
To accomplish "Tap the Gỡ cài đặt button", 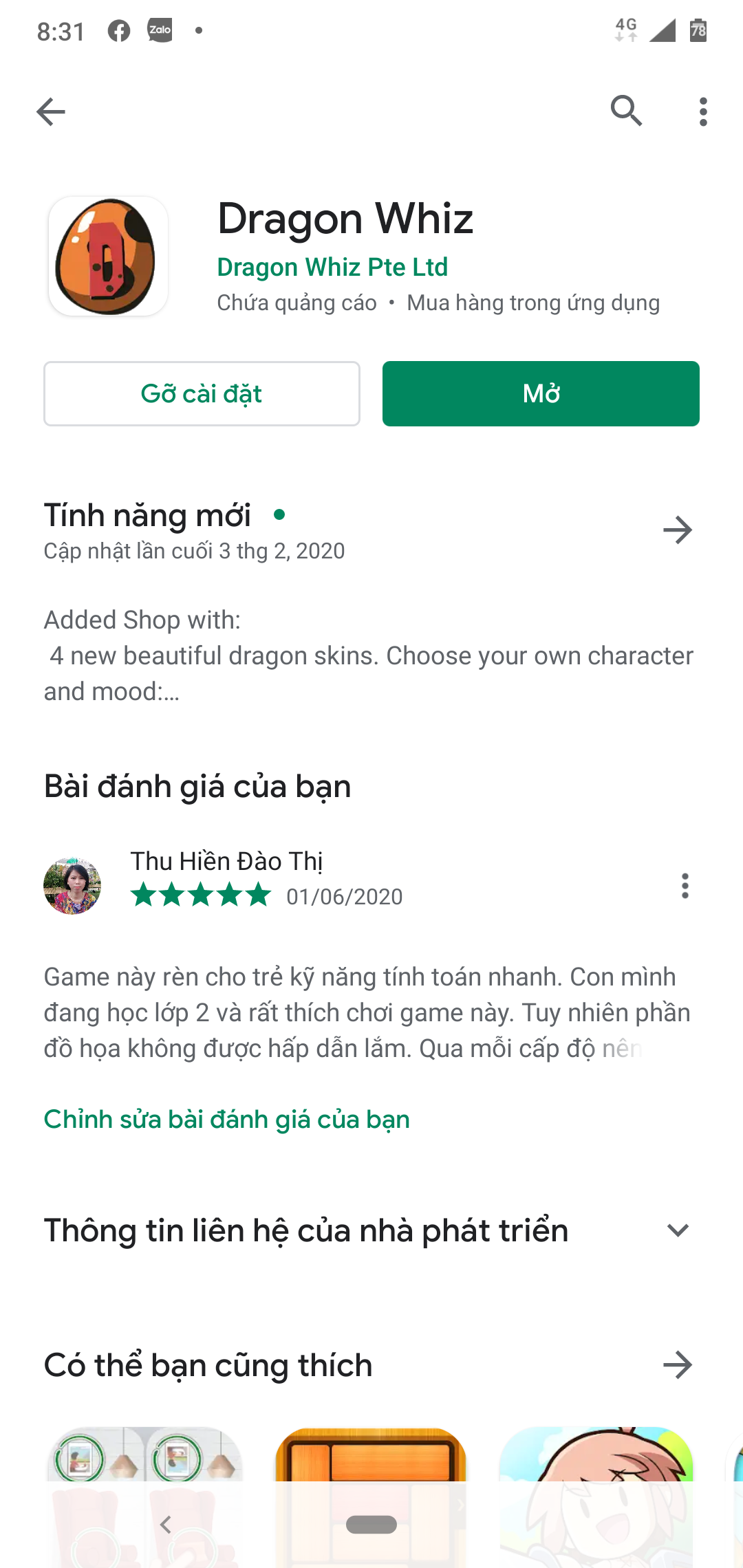I will [x=202, y=393].
